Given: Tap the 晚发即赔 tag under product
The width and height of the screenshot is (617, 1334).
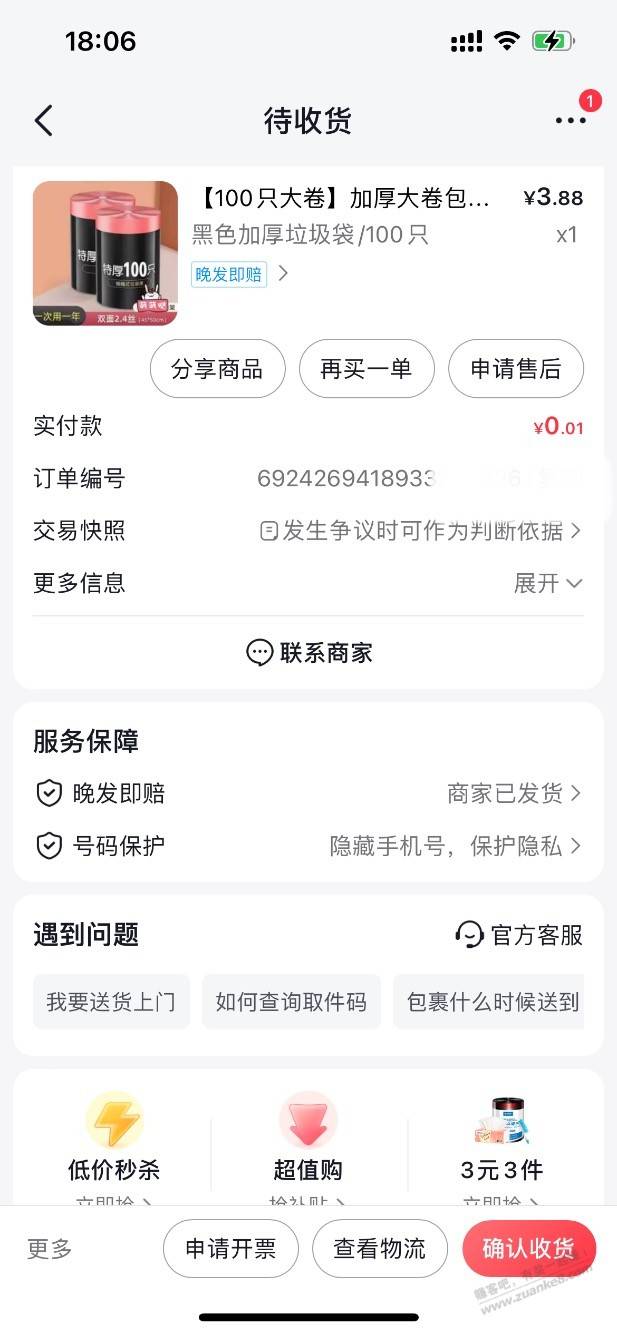Looking at the screenshot, I should click(x=229, y=274).
